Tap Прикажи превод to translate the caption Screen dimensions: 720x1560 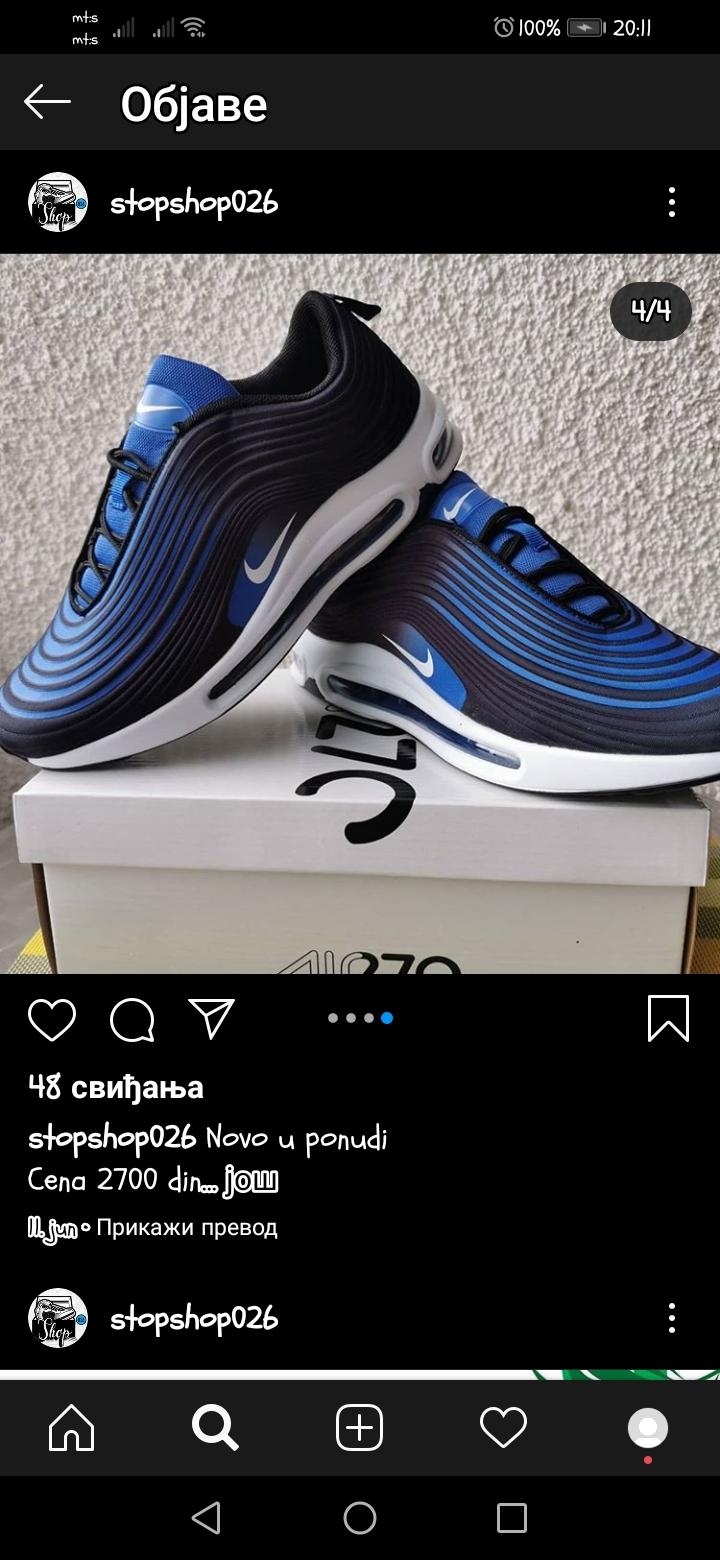point(187,1227)
